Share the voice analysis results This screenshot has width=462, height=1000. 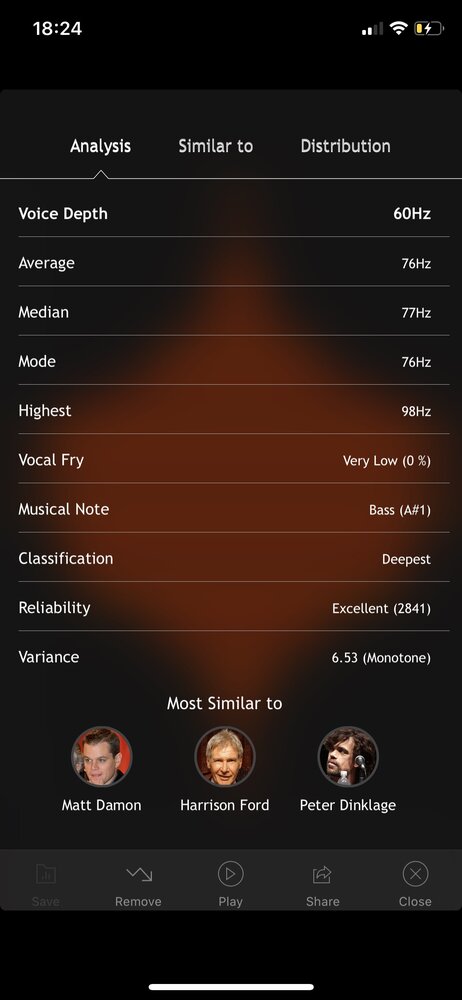[322, 885]
